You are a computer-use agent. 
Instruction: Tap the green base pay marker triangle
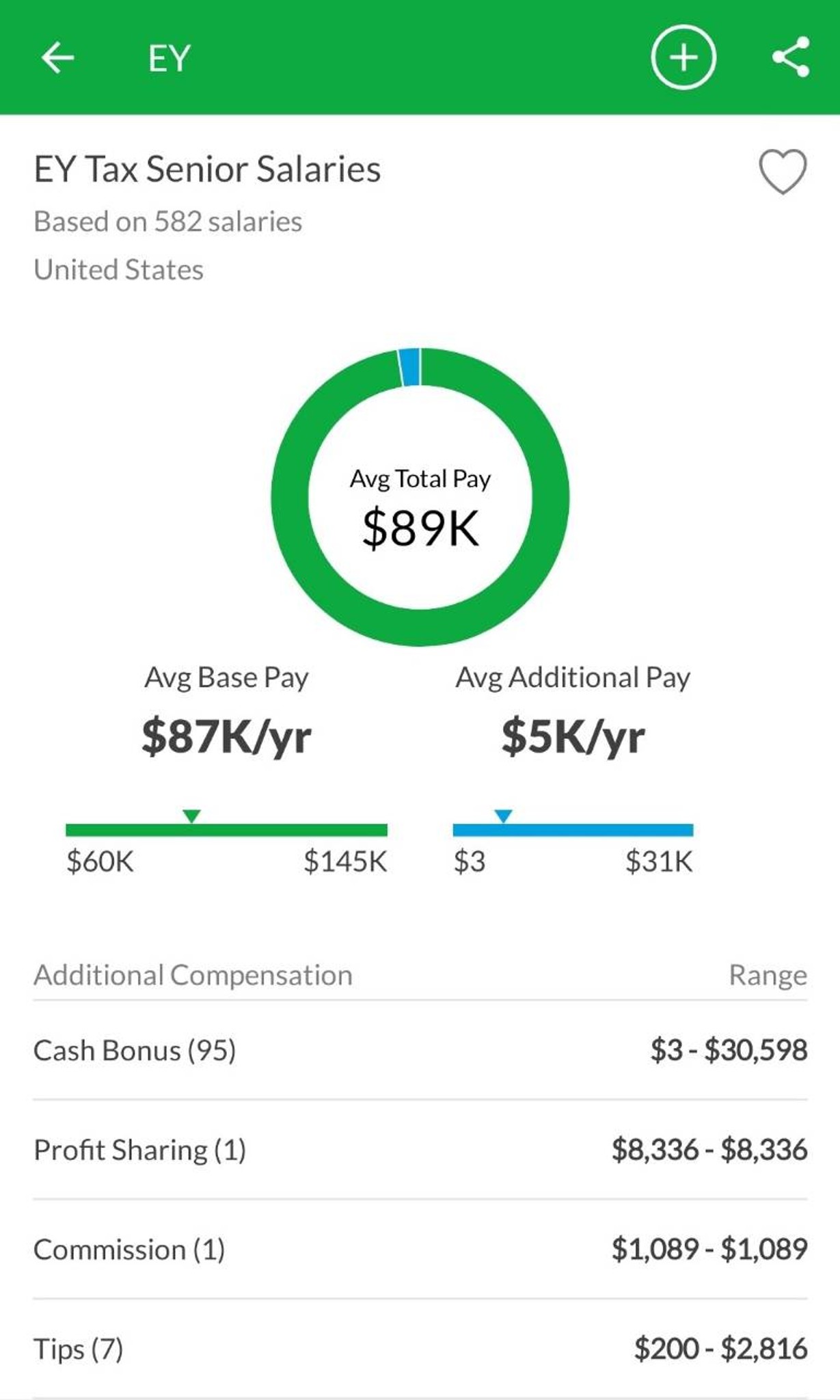(191, 816)
